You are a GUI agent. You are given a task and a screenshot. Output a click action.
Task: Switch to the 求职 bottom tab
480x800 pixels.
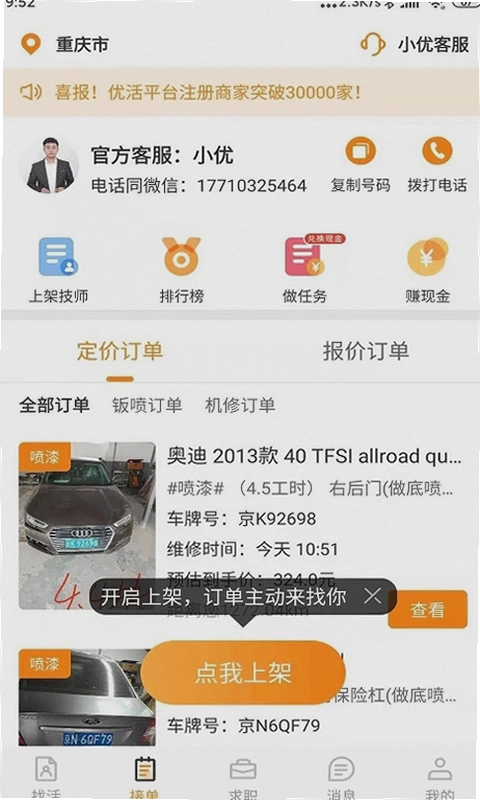pyautogui.click(x=243, y=778)
